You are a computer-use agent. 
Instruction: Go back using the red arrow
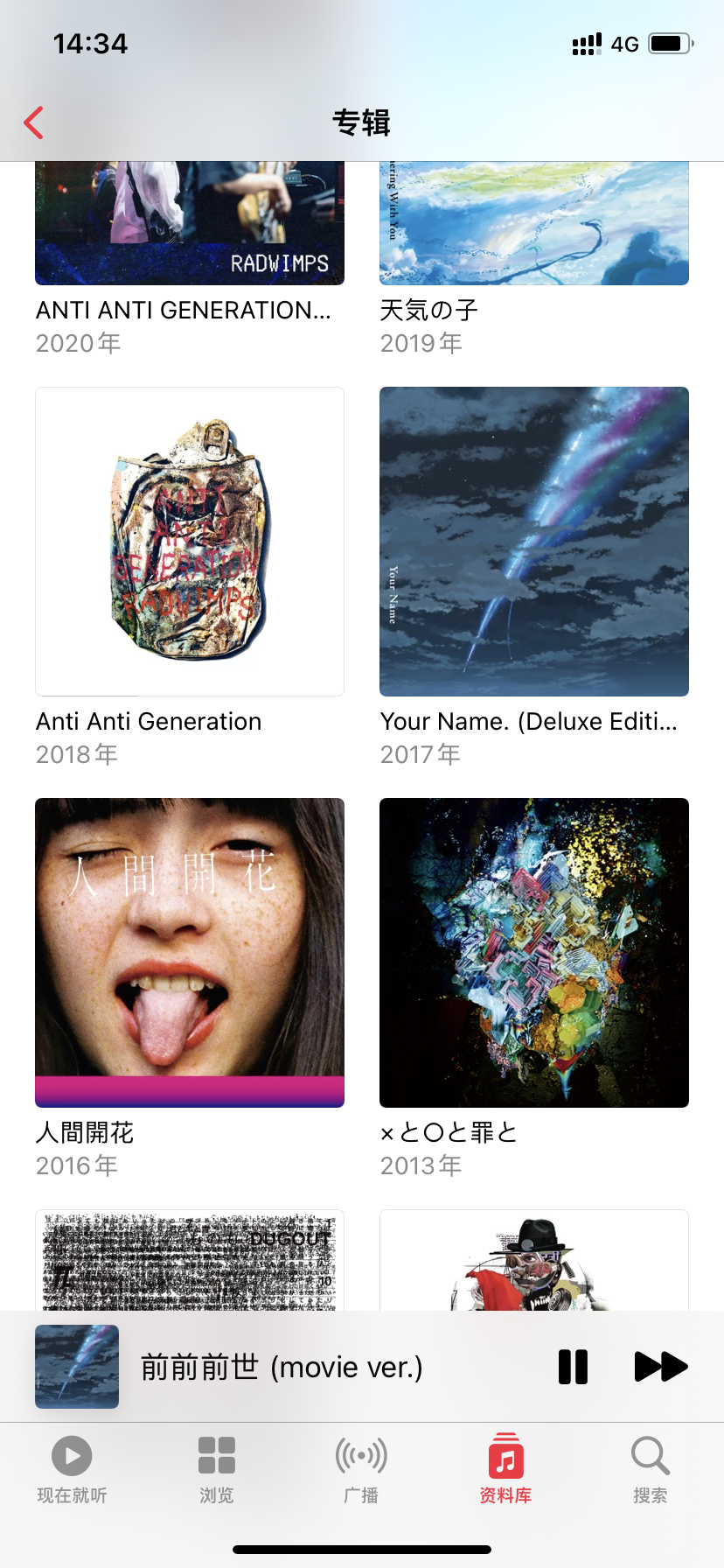point(34,123)
